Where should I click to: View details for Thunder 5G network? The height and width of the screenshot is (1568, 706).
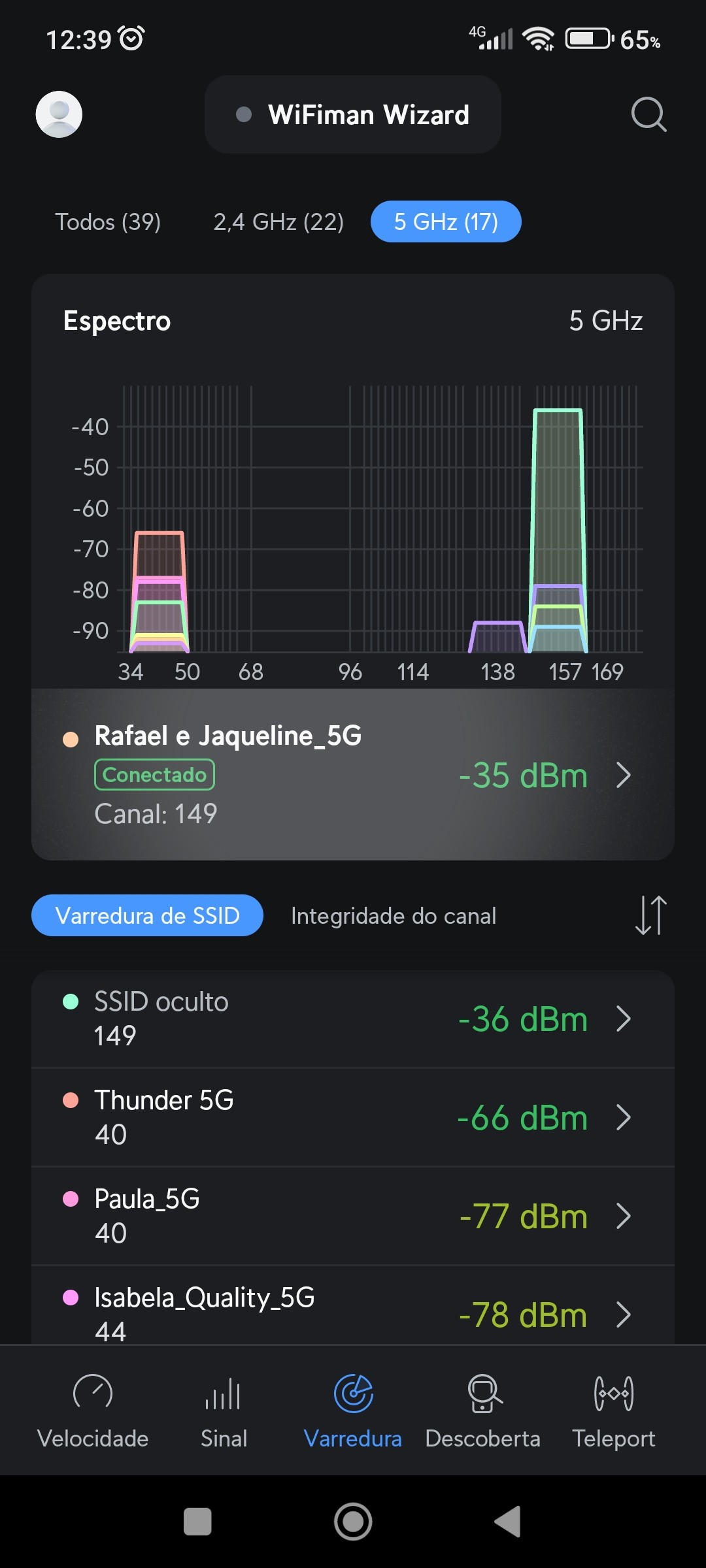tap(353, 1118)
